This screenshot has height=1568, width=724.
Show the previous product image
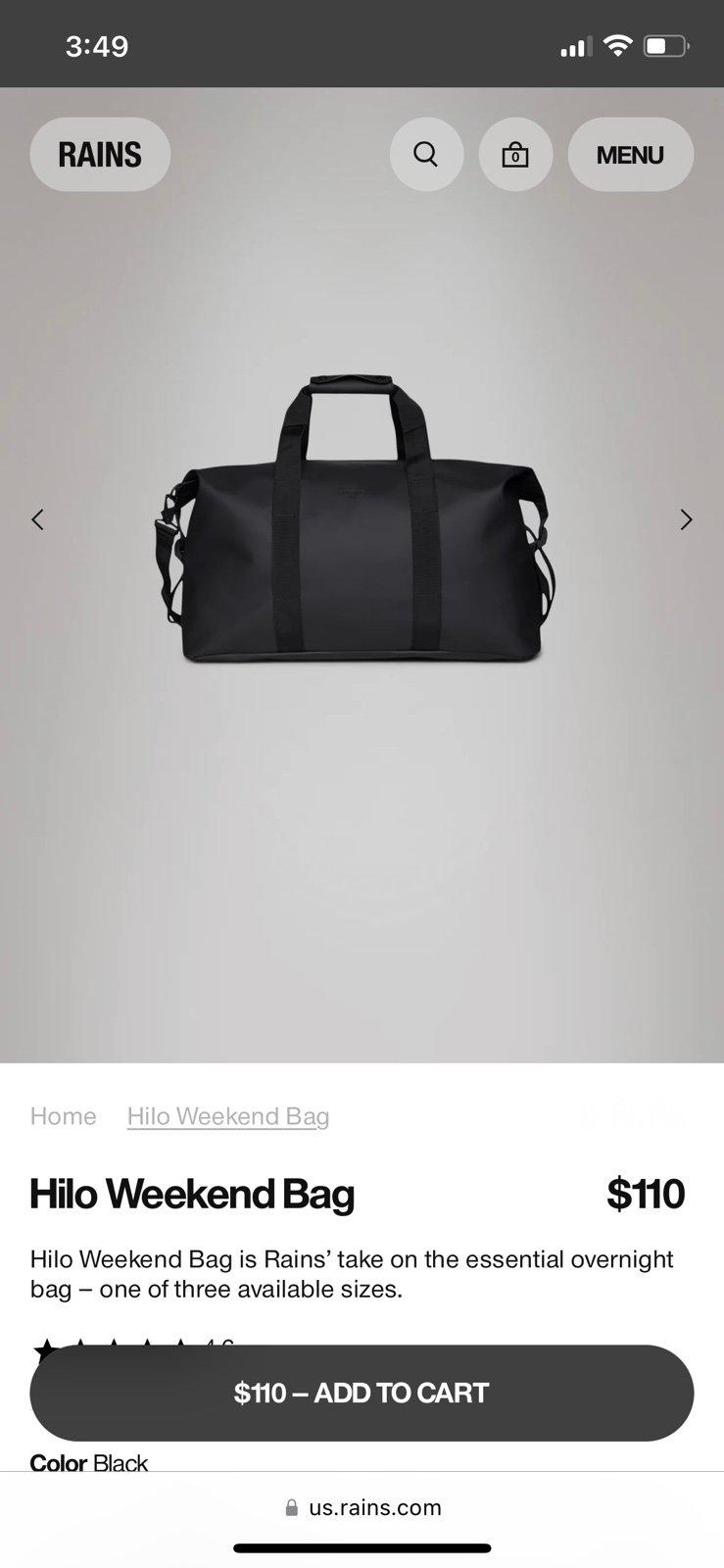tap(37, 519)
